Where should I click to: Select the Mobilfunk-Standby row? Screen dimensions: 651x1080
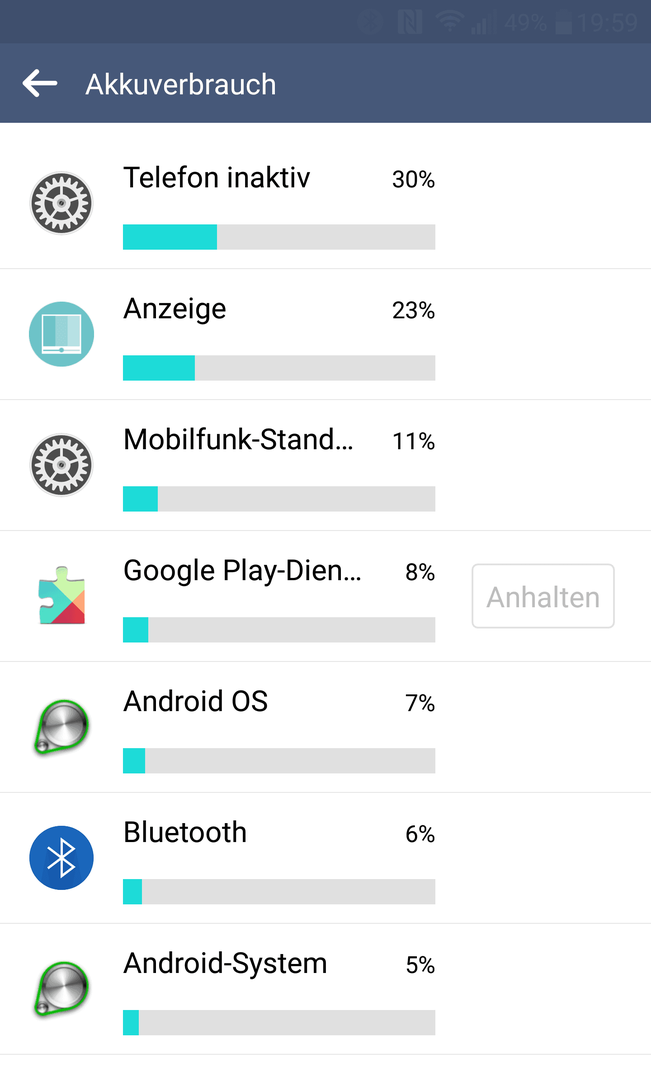pyautogui.click(x=325, y=465)
